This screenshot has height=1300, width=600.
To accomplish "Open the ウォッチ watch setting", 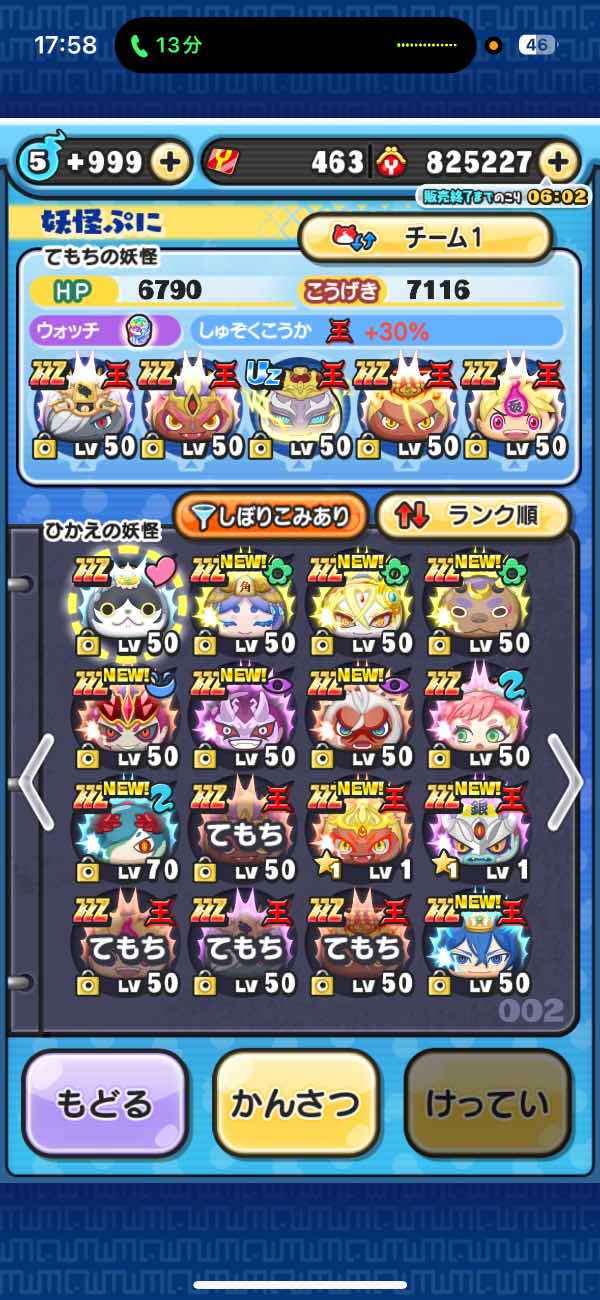I will point(106,331).
